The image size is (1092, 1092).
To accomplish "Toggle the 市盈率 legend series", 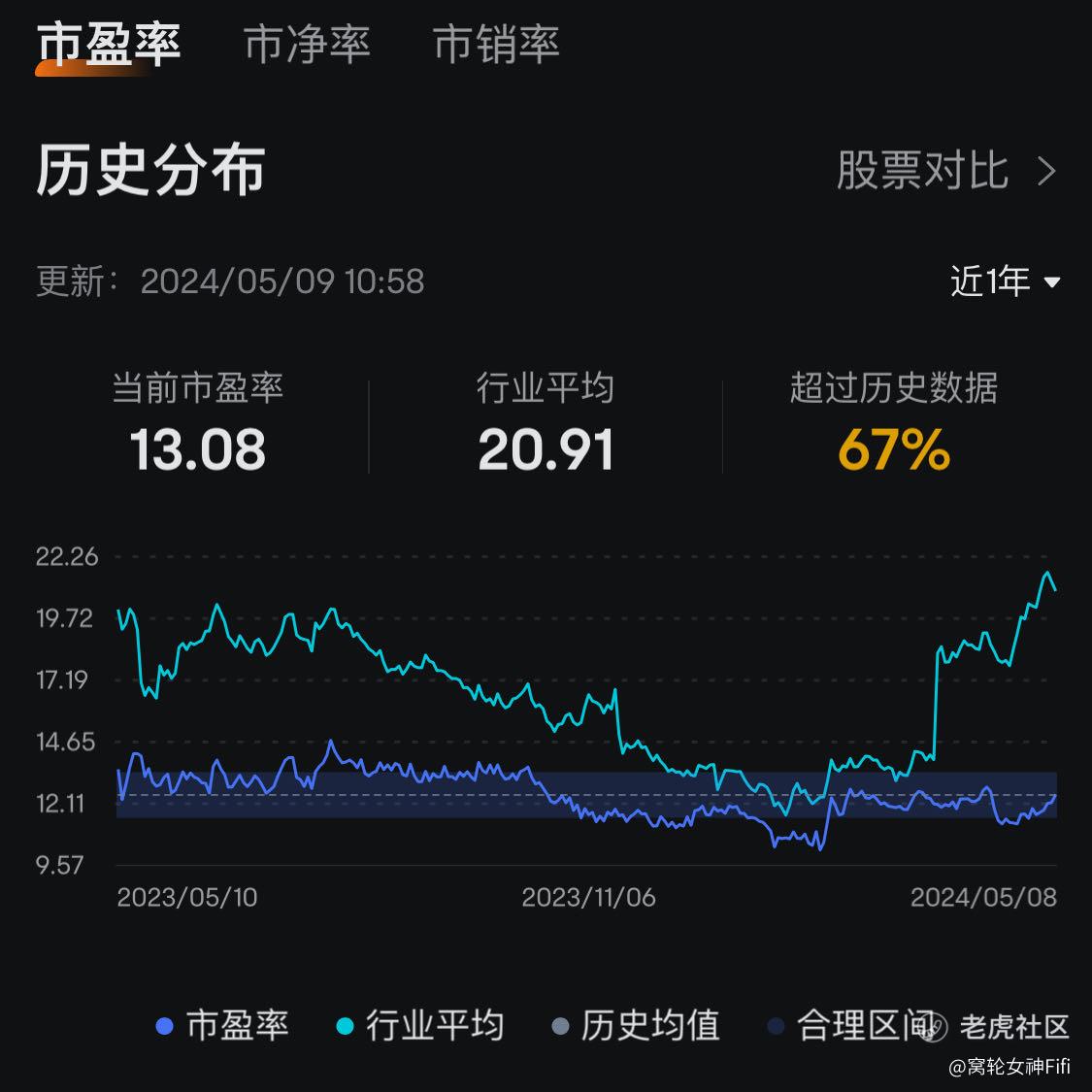I will (x=222, y=1025).
